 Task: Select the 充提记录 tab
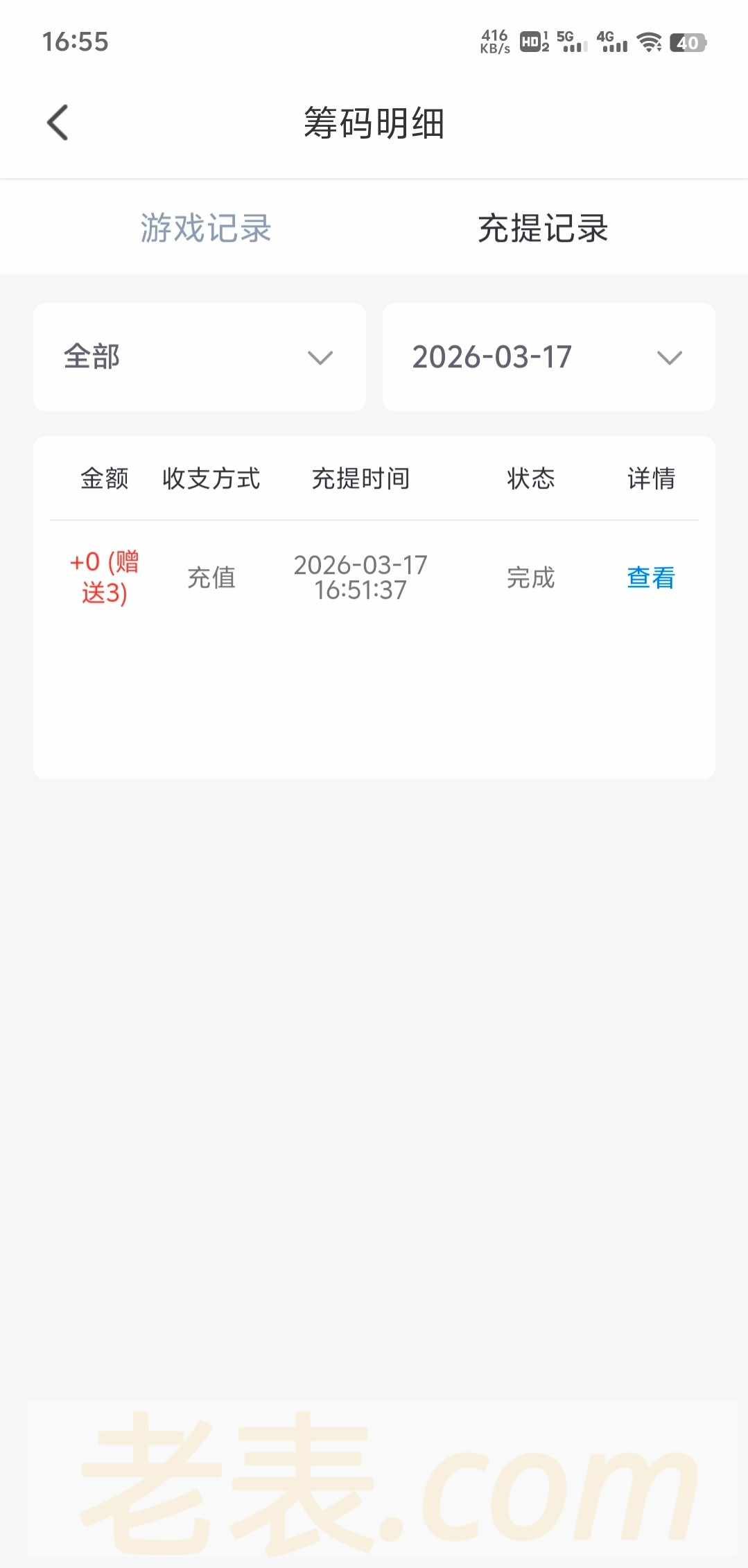click(x=543, y=228)
